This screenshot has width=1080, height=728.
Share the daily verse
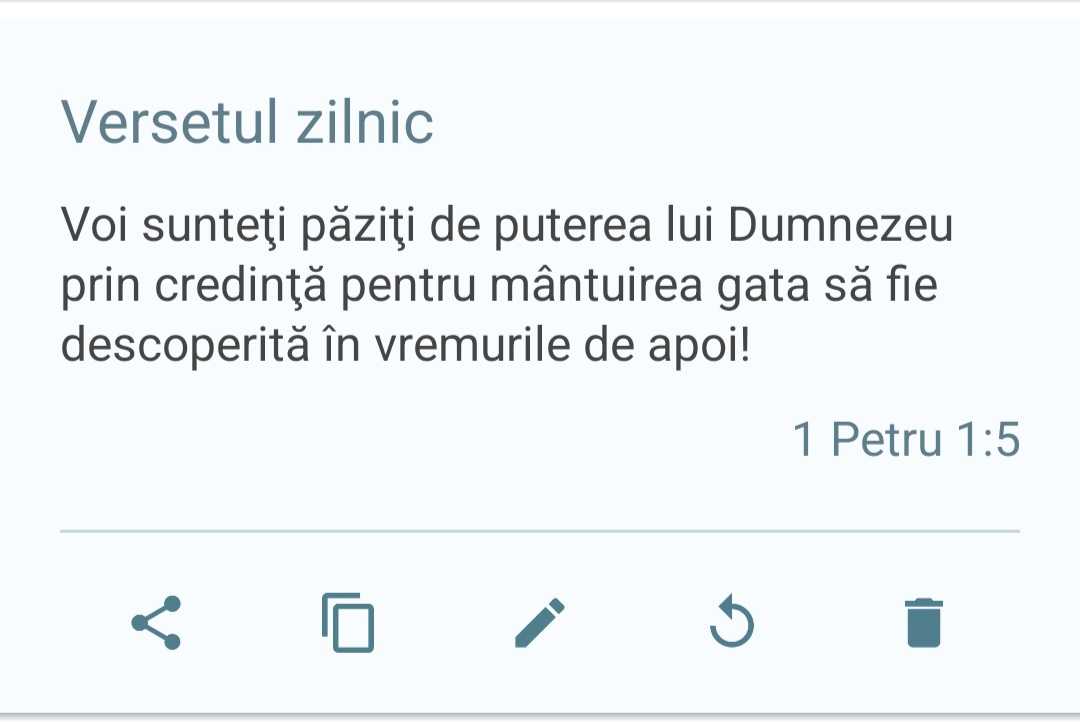pos(156,623)
